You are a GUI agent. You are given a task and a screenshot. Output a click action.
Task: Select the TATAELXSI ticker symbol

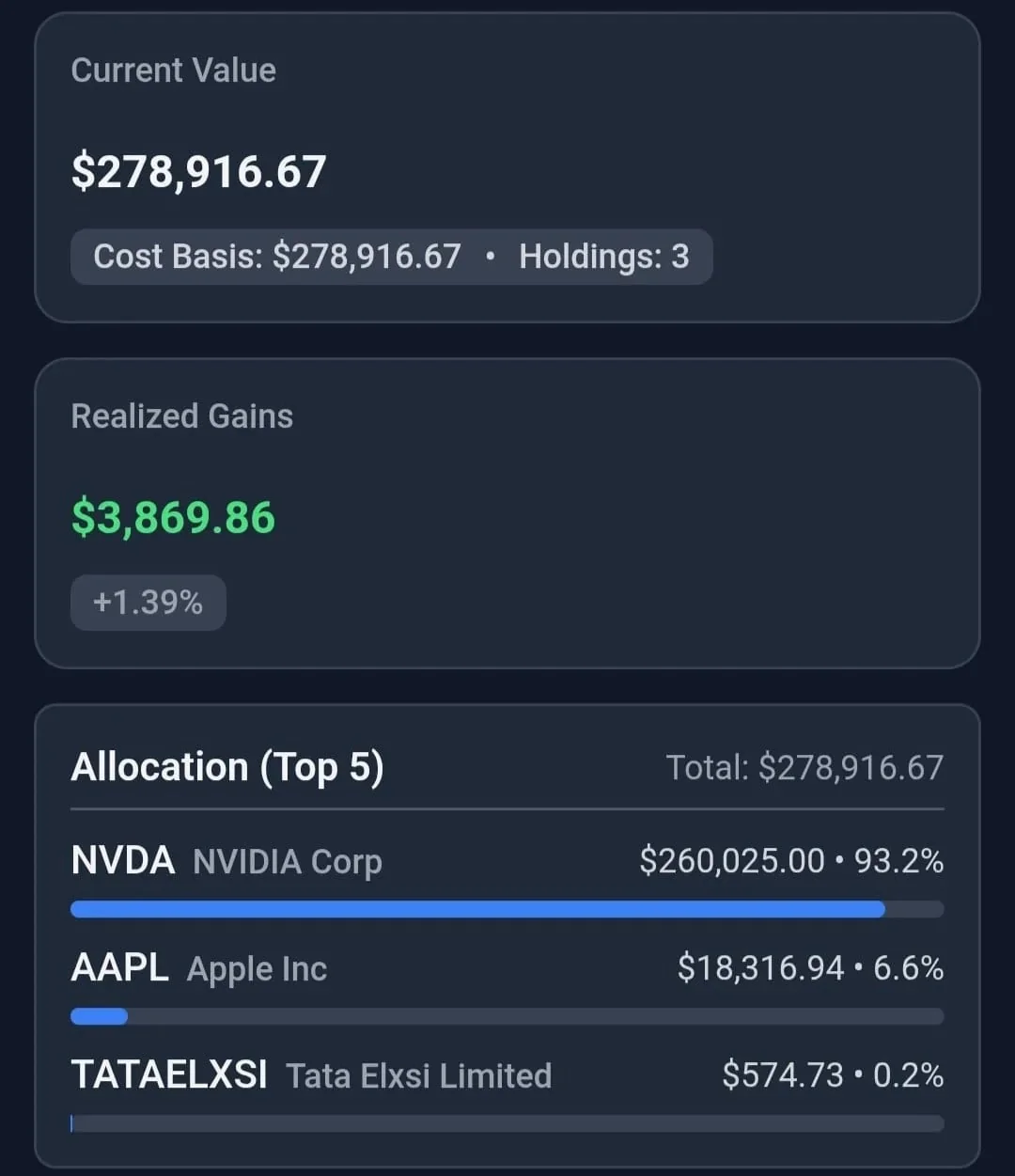169,1074
